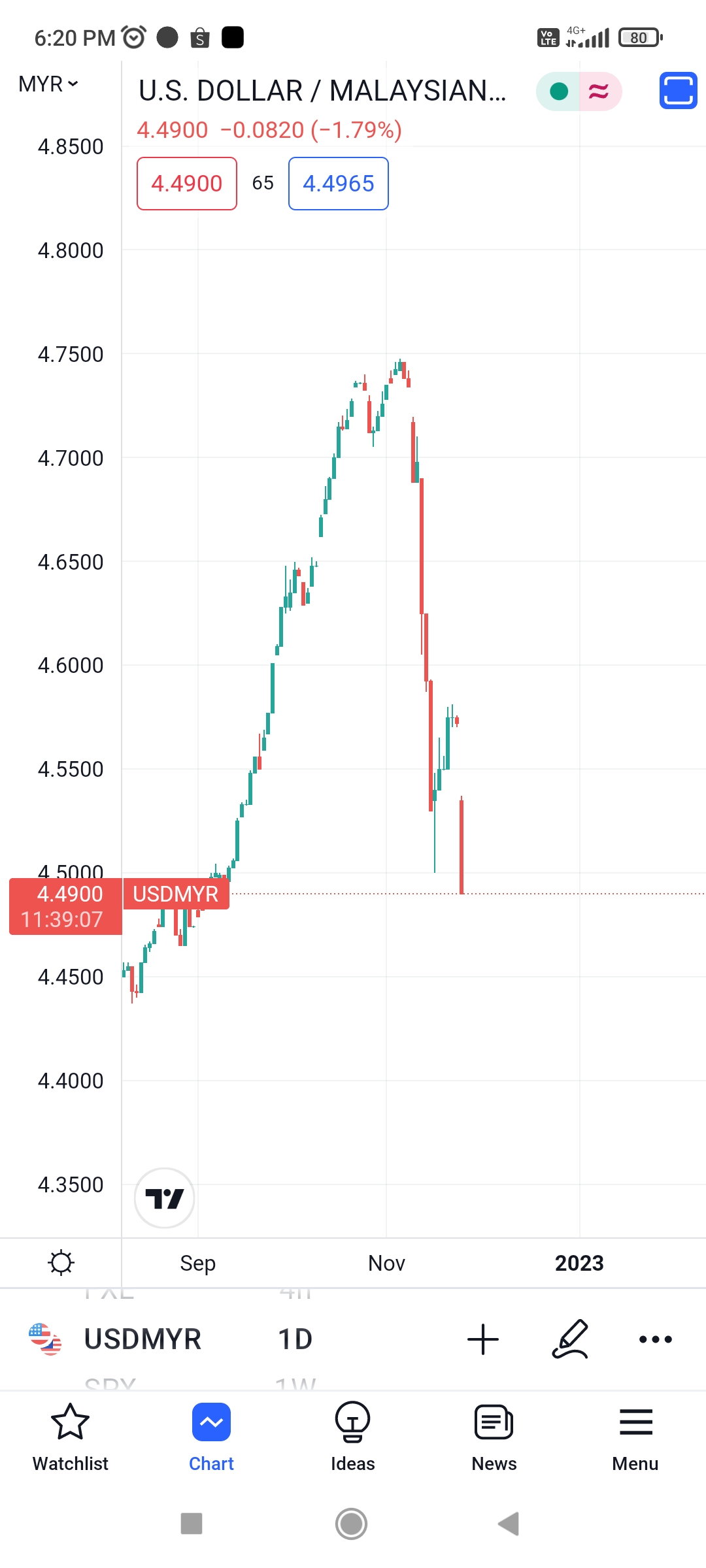706x1568 pixels.
Task: Open the MYR currency dropdown
Action: 48,84
